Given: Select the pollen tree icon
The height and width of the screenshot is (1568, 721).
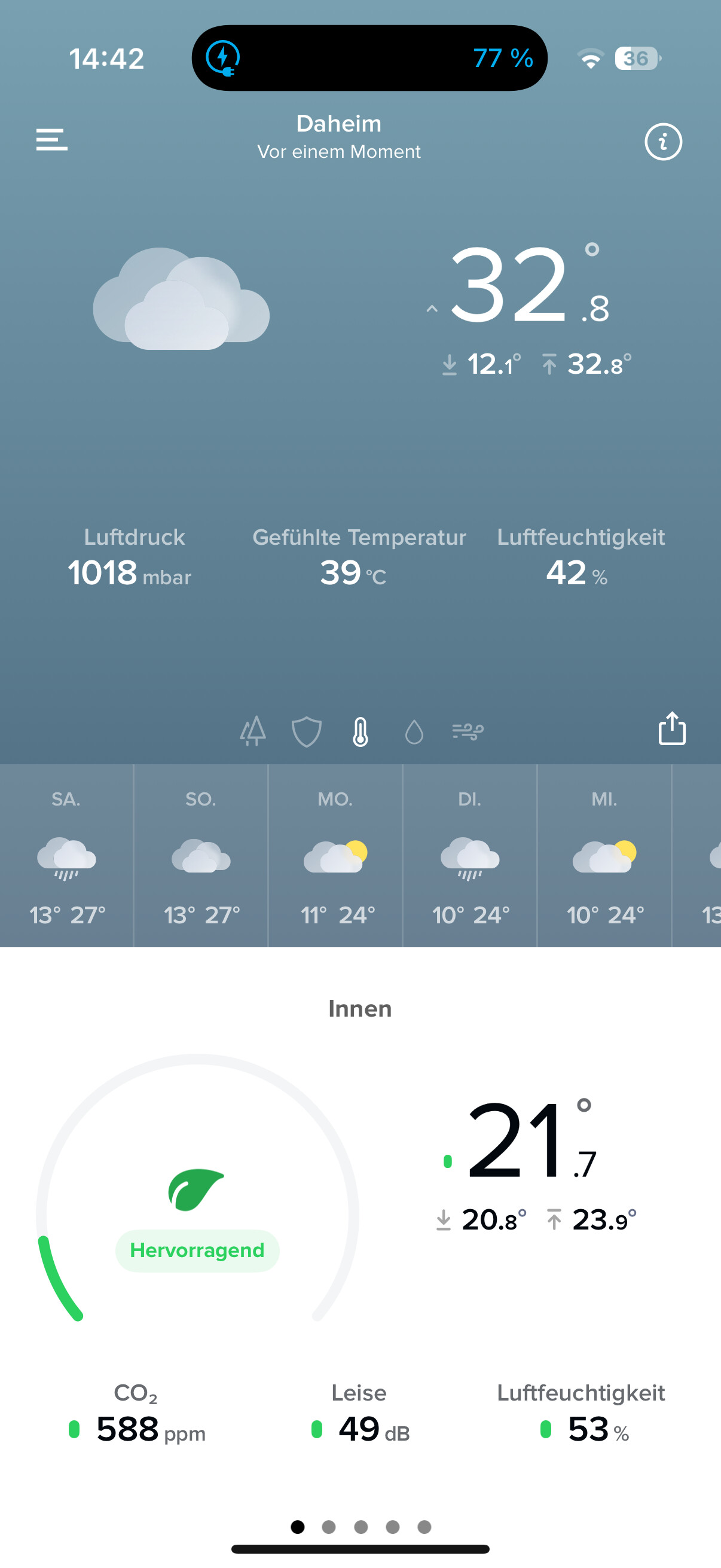Looking at the screenshot, I should tap(253, 730).
